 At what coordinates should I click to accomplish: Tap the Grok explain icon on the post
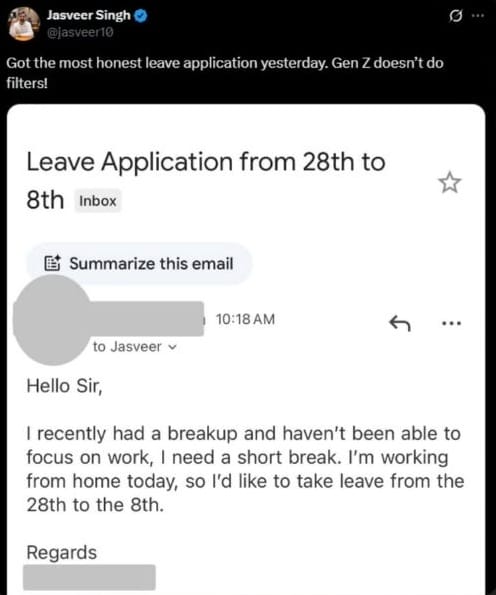click(455, 16)
